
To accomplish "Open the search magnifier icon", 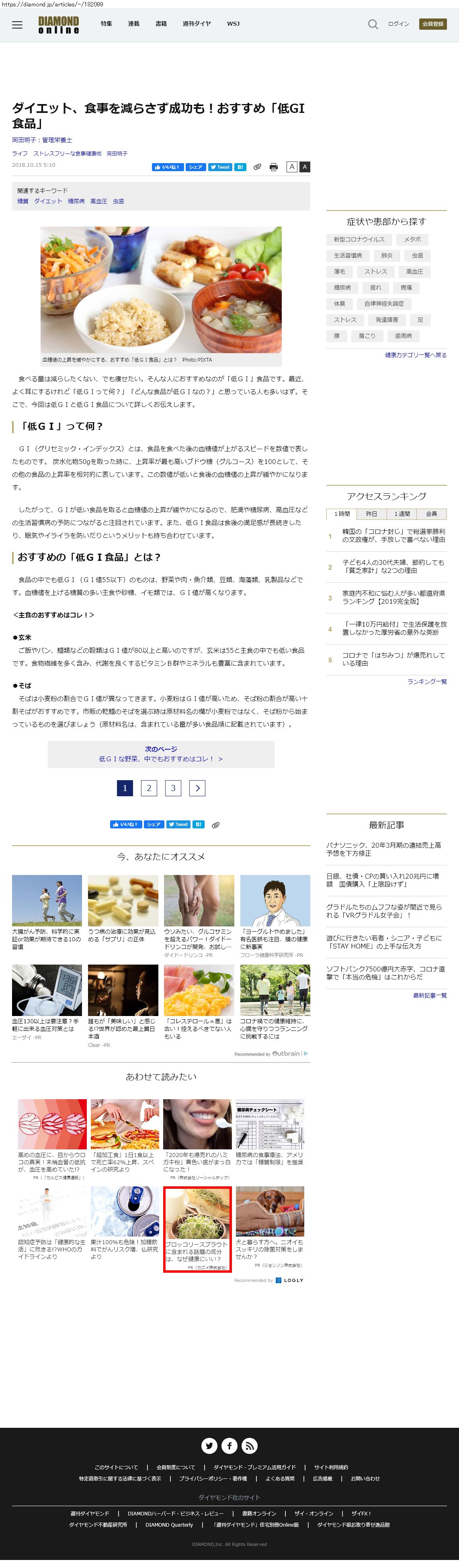I will 373,25.
